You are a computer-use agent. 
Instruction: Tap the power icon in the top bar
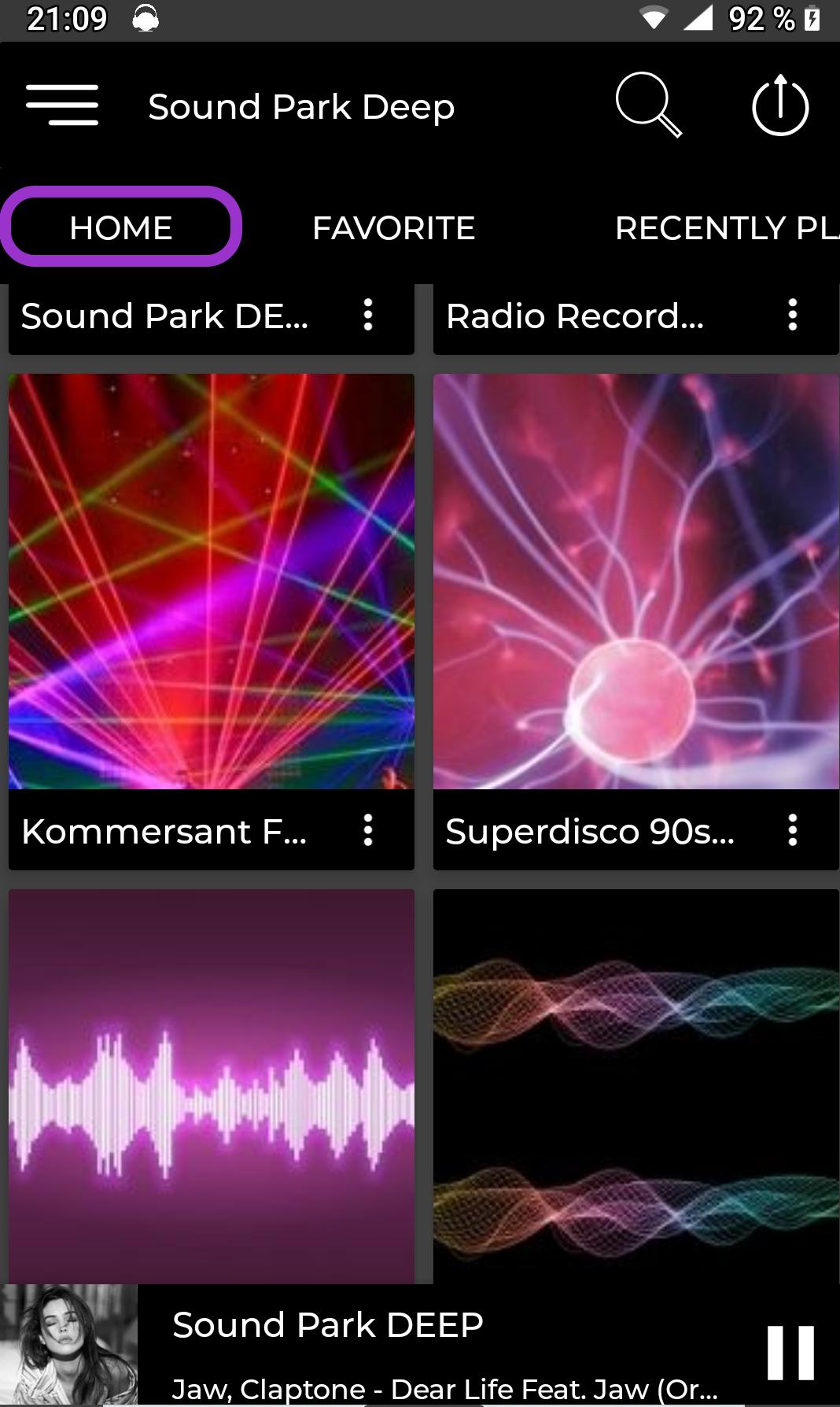[x=780, y=105]
